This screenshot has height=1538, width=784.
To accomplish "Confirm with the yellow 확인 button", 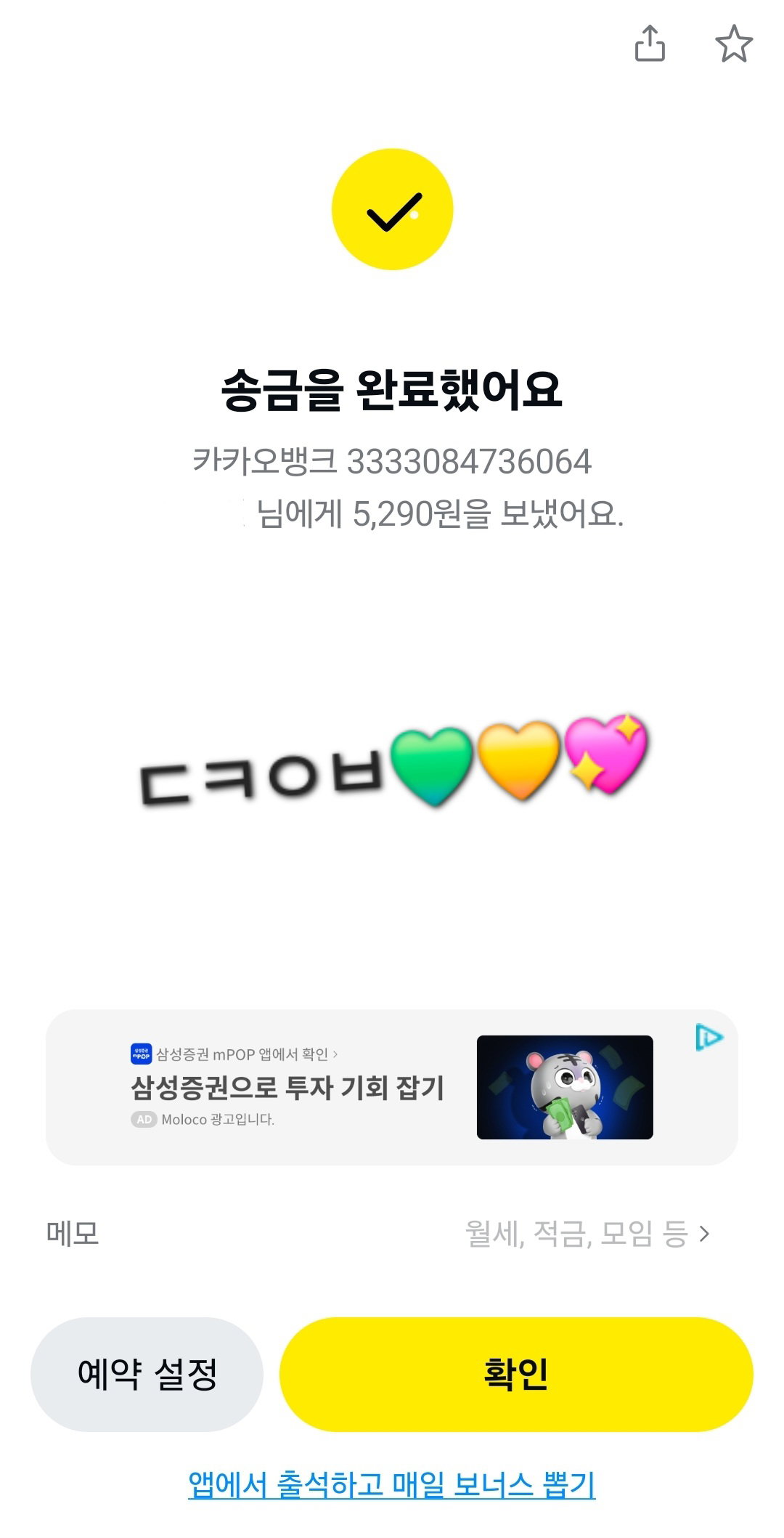I will click(516, 1374).
